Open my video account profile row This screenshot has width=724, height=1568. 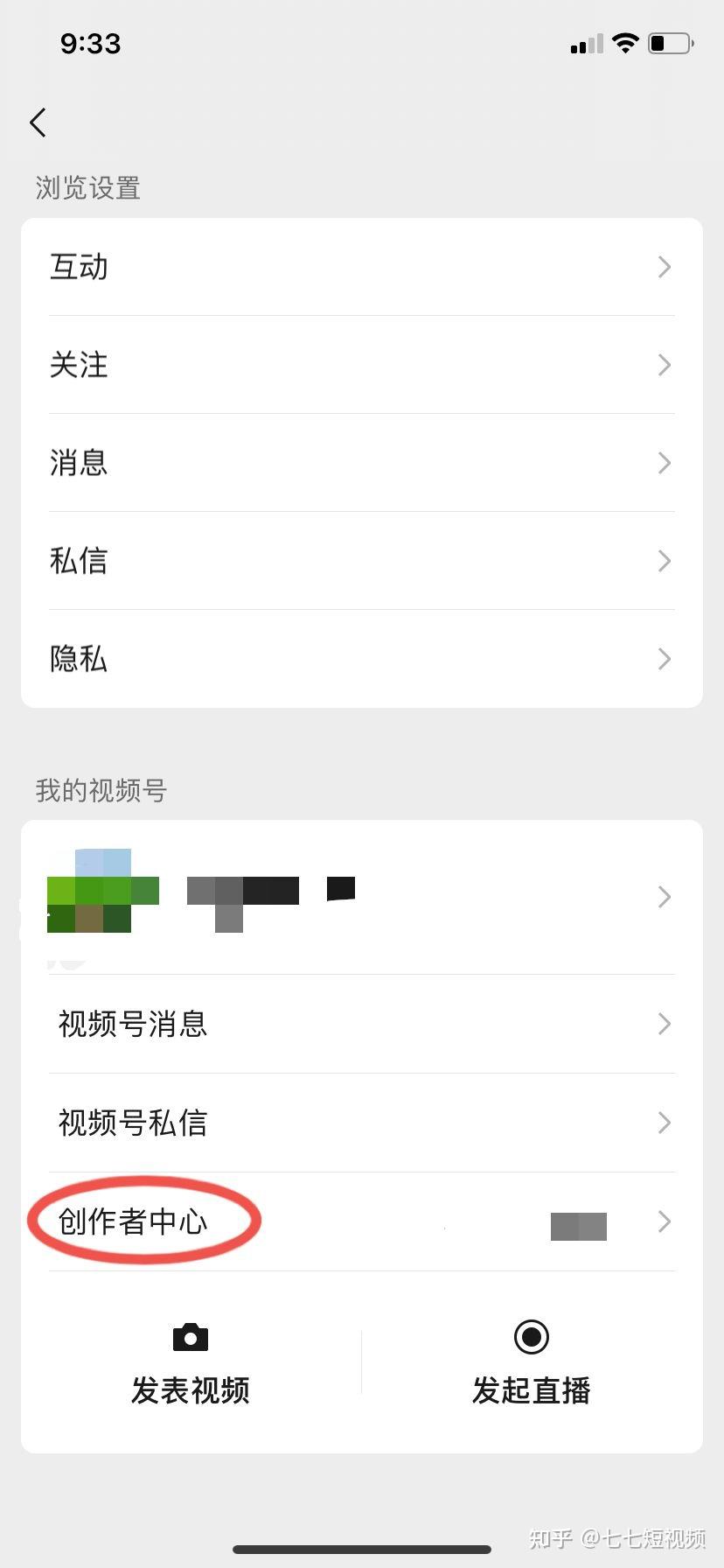tap(362, 897)
